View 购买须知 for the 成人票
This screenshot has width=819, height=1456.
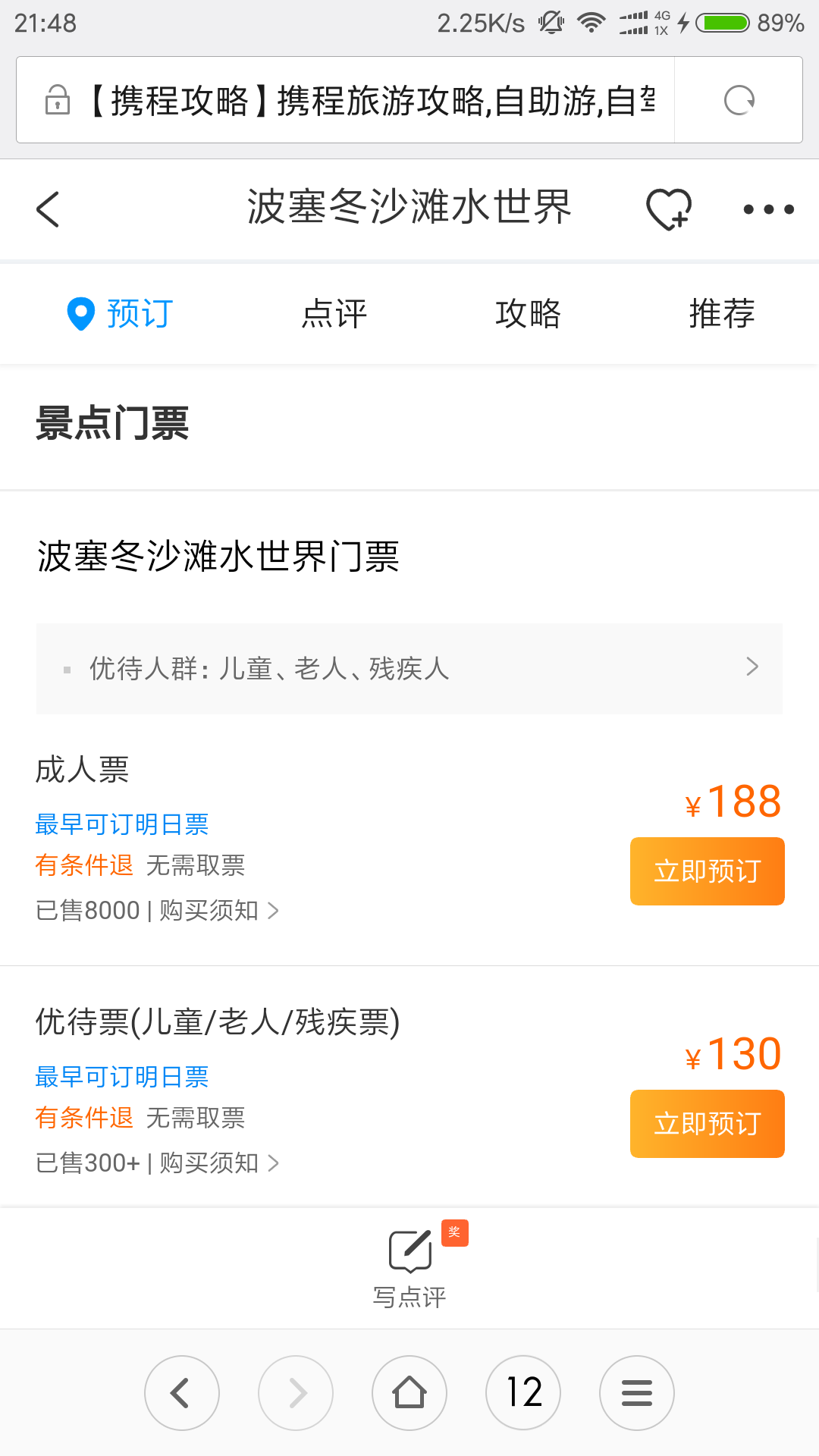219,910
